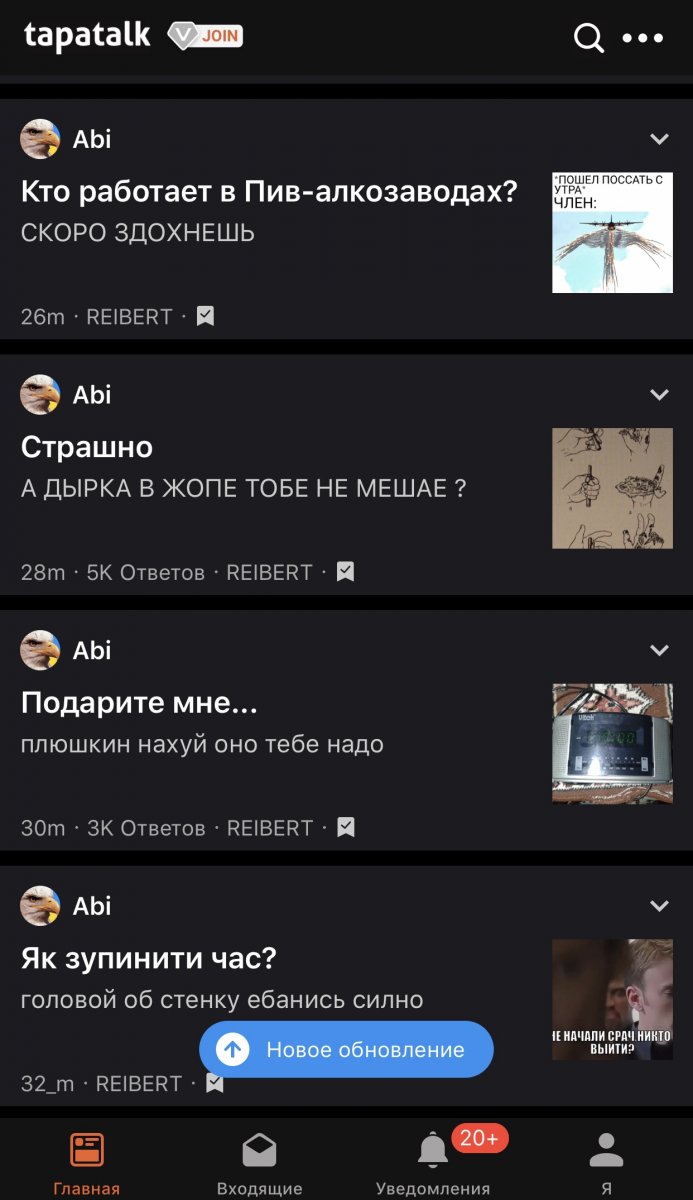Expand chevron on the 'Кто работает в Пив-алкозаводах?' post

point(659,139)
